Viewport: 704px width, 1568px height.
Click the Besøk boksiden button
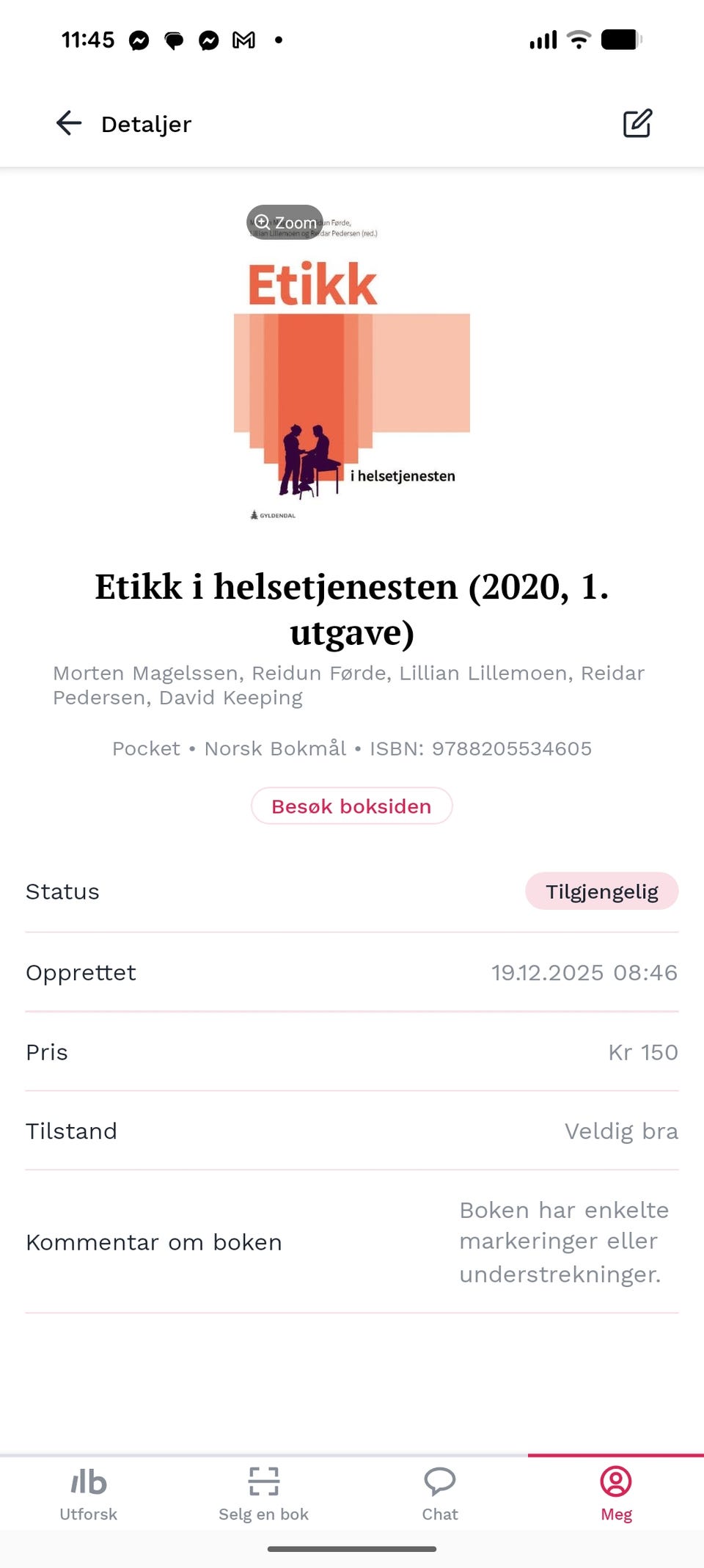pyautogui.click(x=351, y=806)
